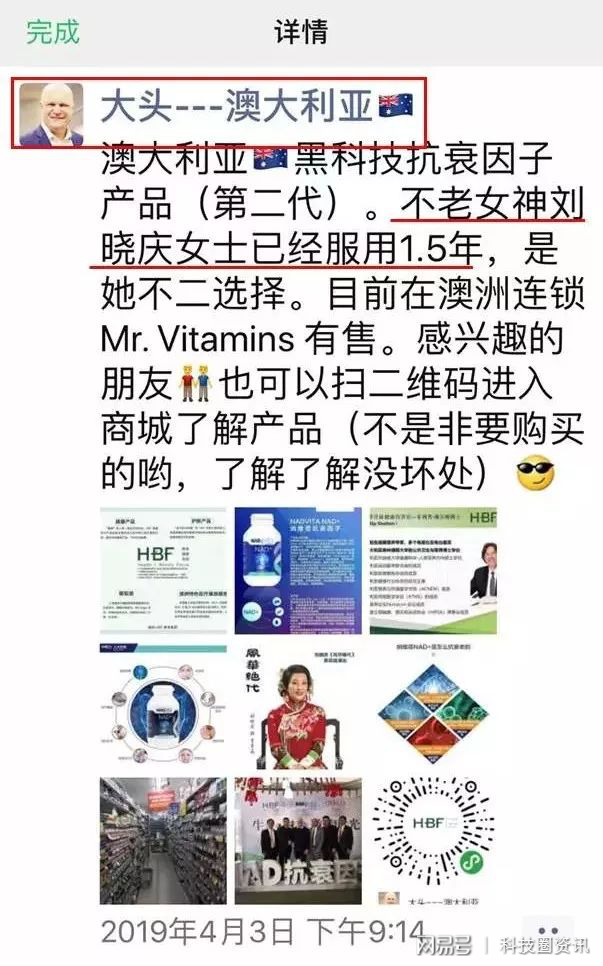View the circular bottle diagram image
The width and height of the screenshot is (603, 966).
[x=163, y=706]
